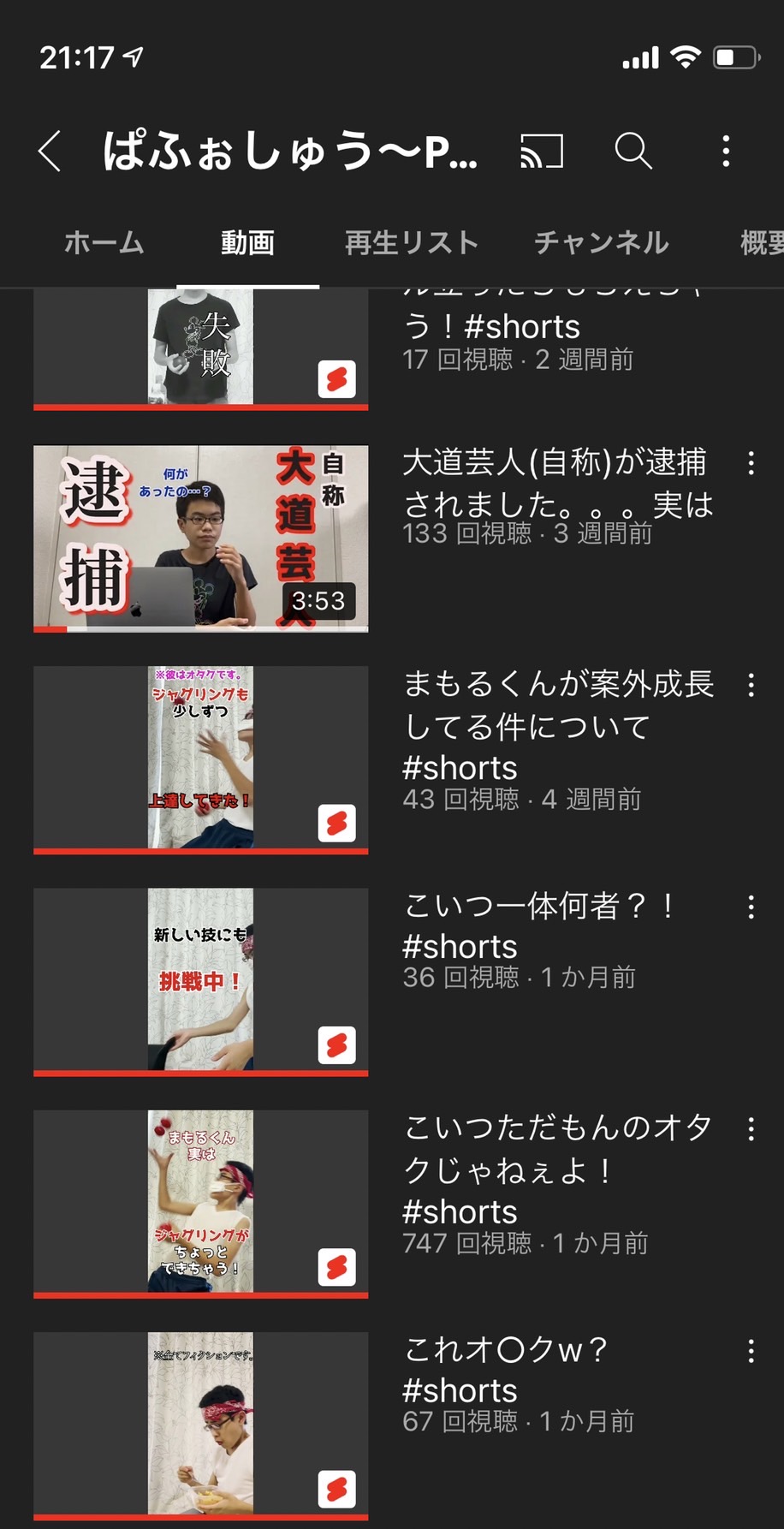Switch to the 再生リスト tab

(x=412, y=243)
